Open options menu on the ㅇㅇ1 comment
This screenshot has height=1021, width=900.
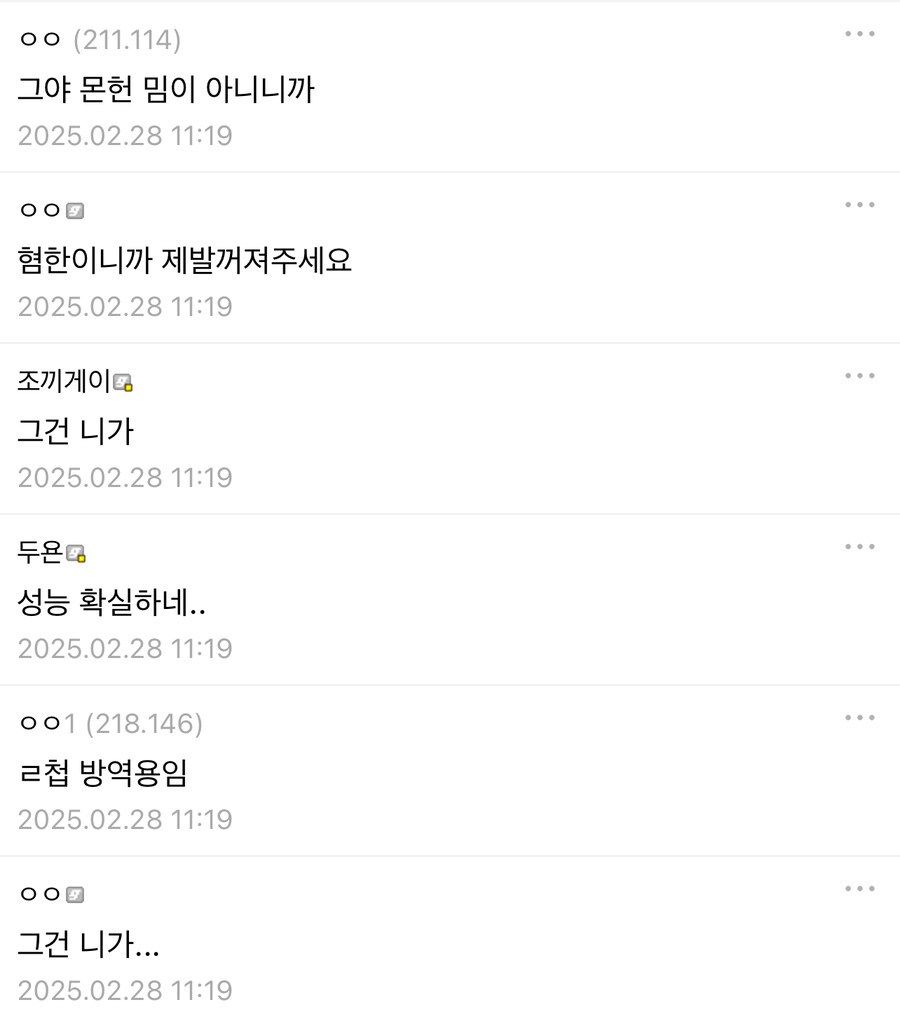coord(860,717)
